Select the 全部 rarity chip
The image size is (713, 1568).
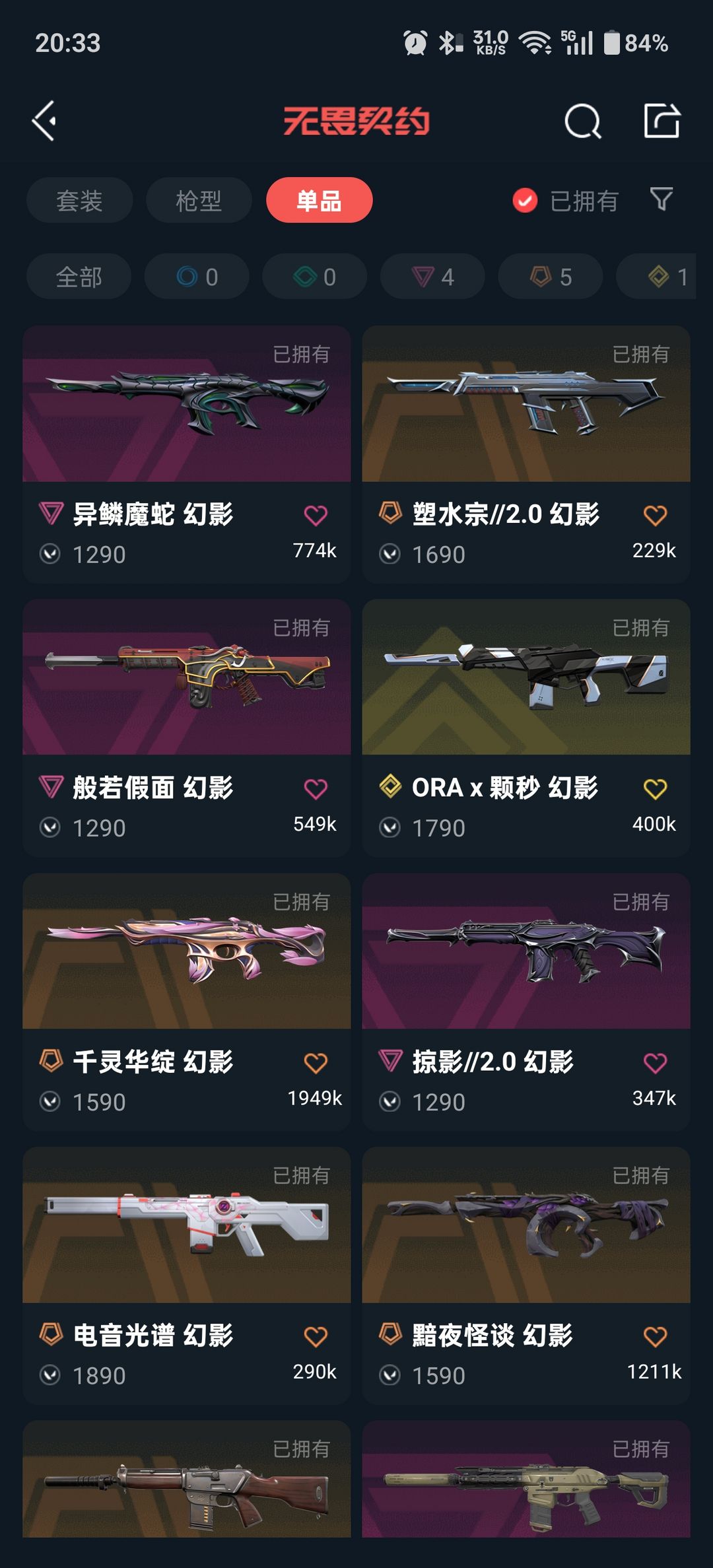[79, 277]
